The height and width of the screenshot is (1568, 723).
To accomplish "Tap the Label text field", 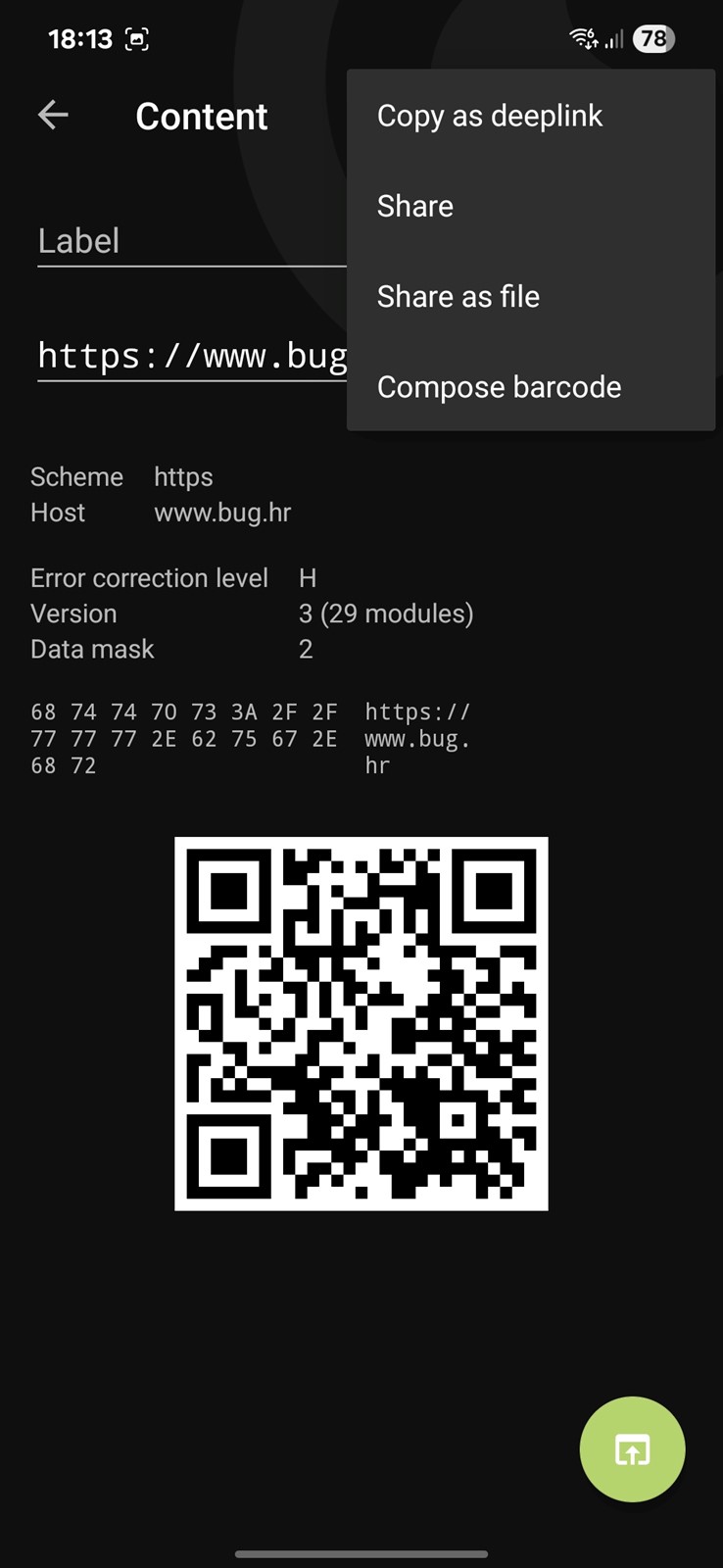I will click(x=192, y=241).
